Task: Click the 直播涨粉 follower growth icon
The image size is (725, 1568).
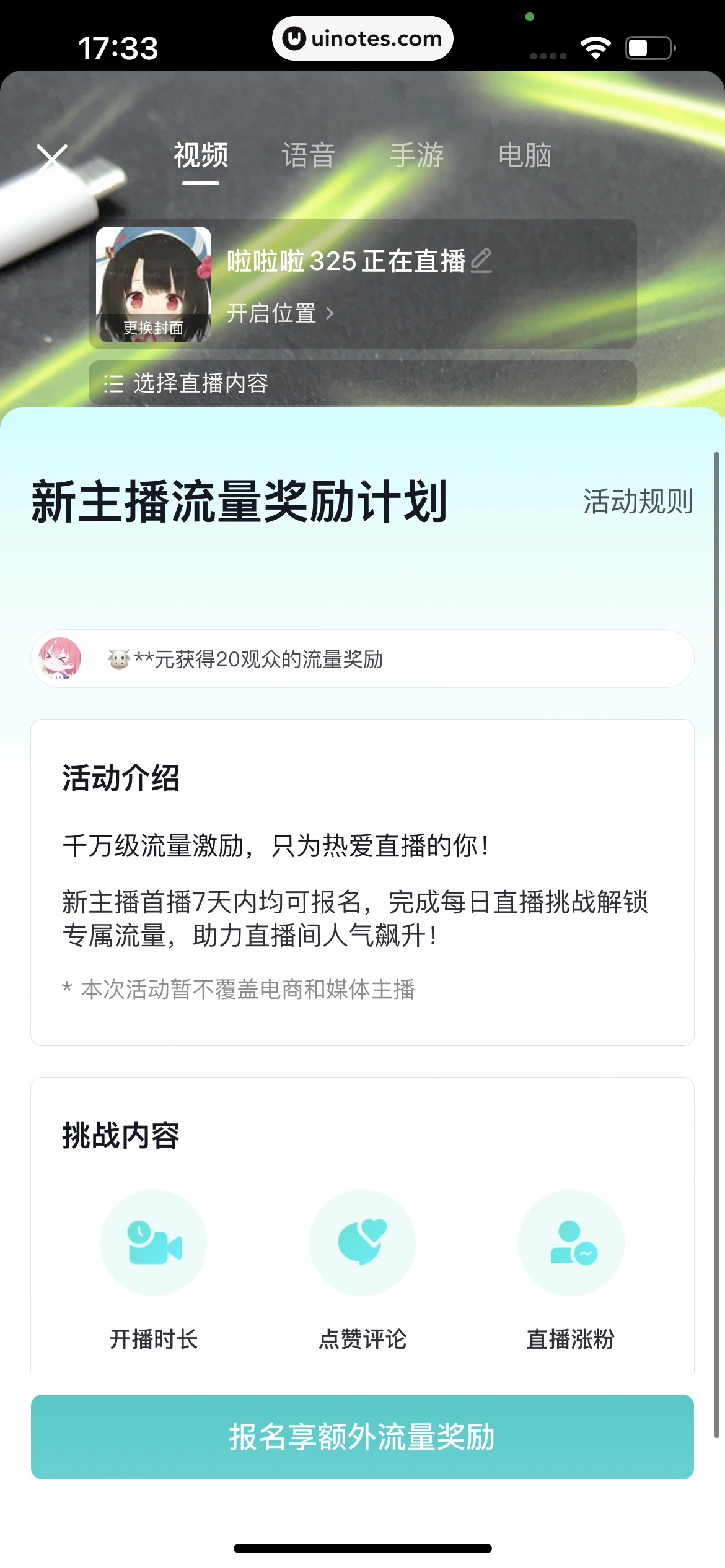Action: pyautogui.click(x=571, y=1244)
